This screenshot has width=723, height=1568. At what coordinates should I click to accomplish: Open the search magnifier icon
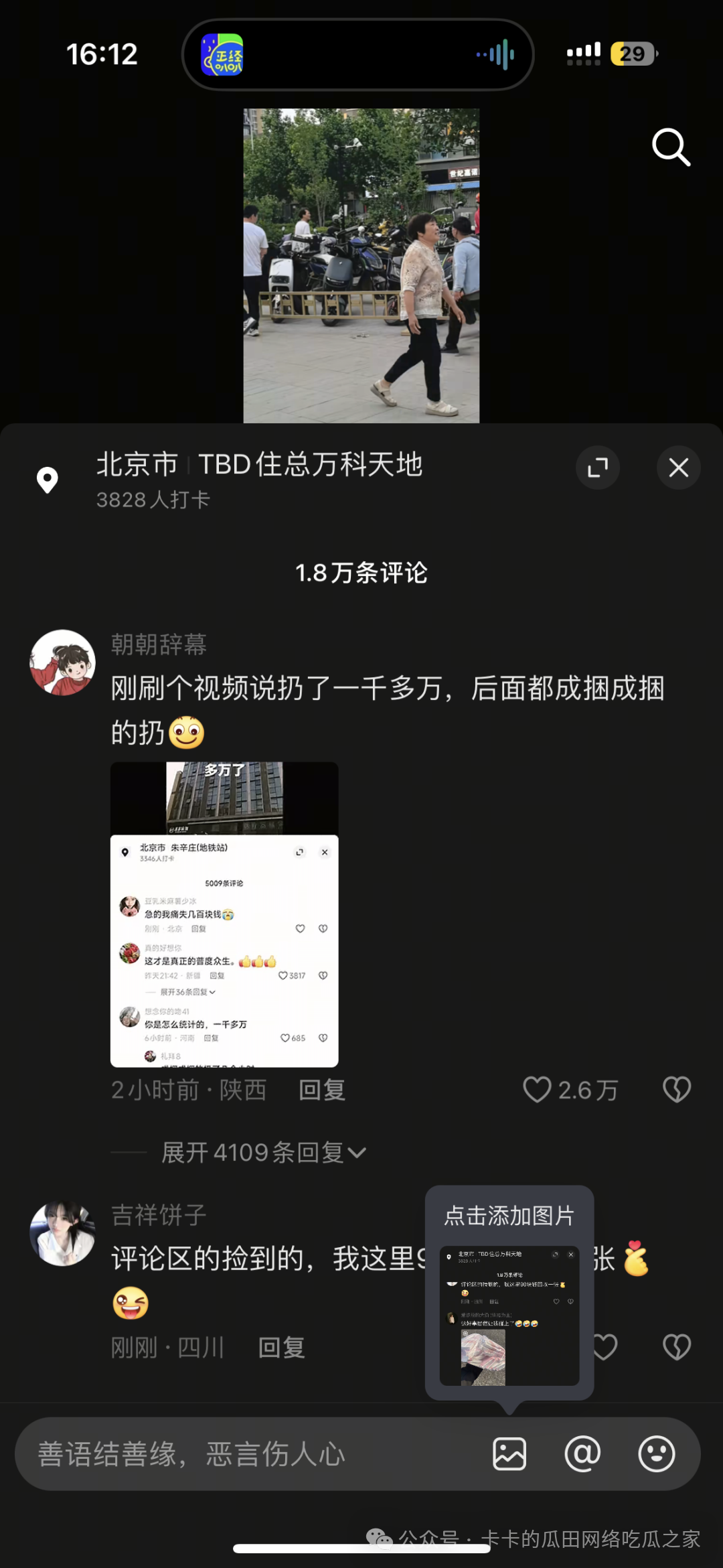click(x=671, y=147)
